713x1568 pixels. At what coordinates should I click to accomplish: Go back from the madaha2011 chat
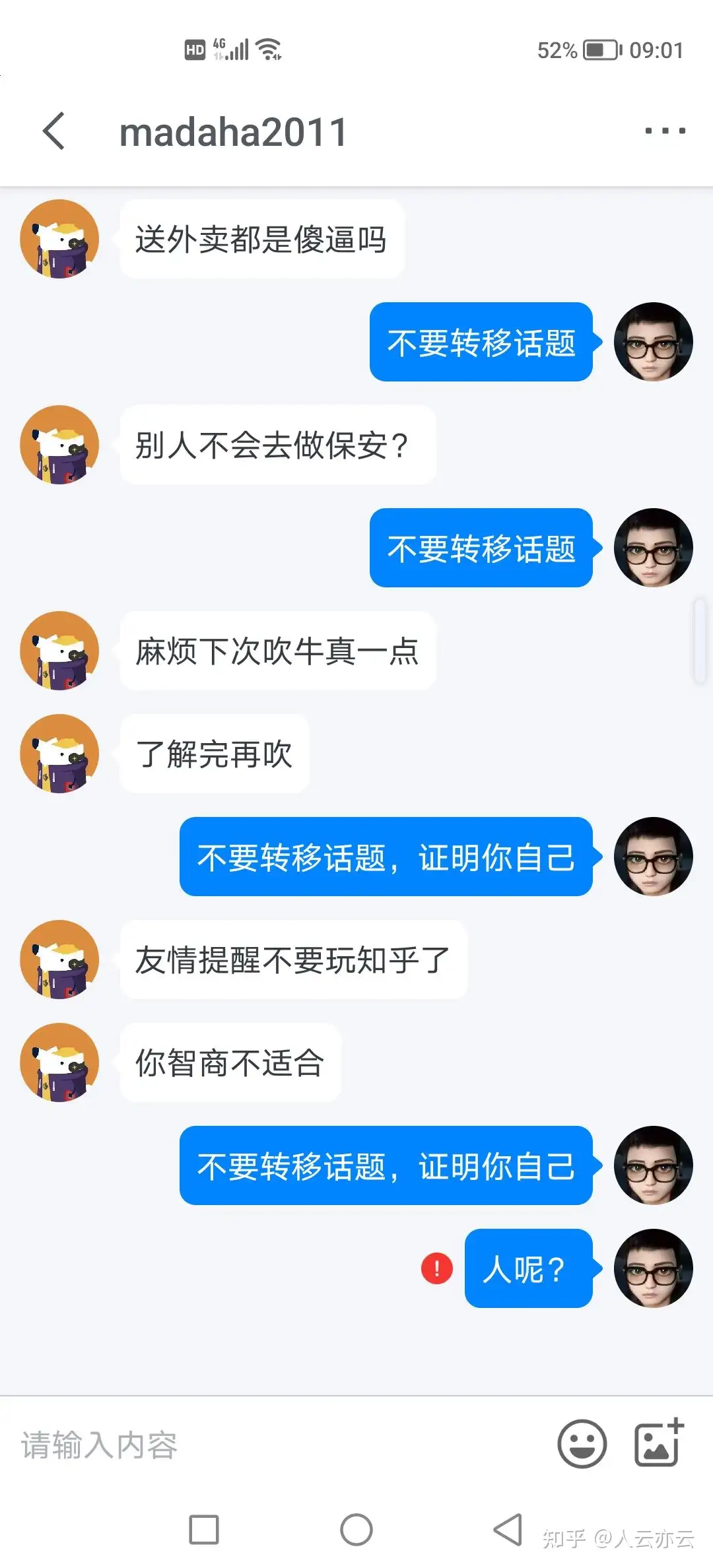tap(54, 131)
